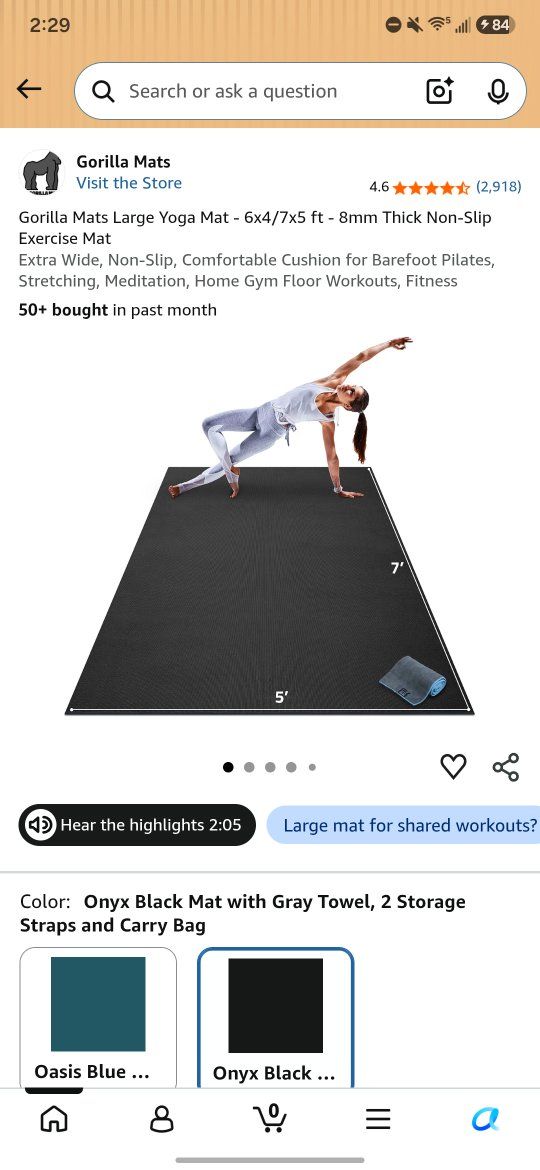Open camera lens search icon
540x1170 pixels.
click(x=439, y=91)
